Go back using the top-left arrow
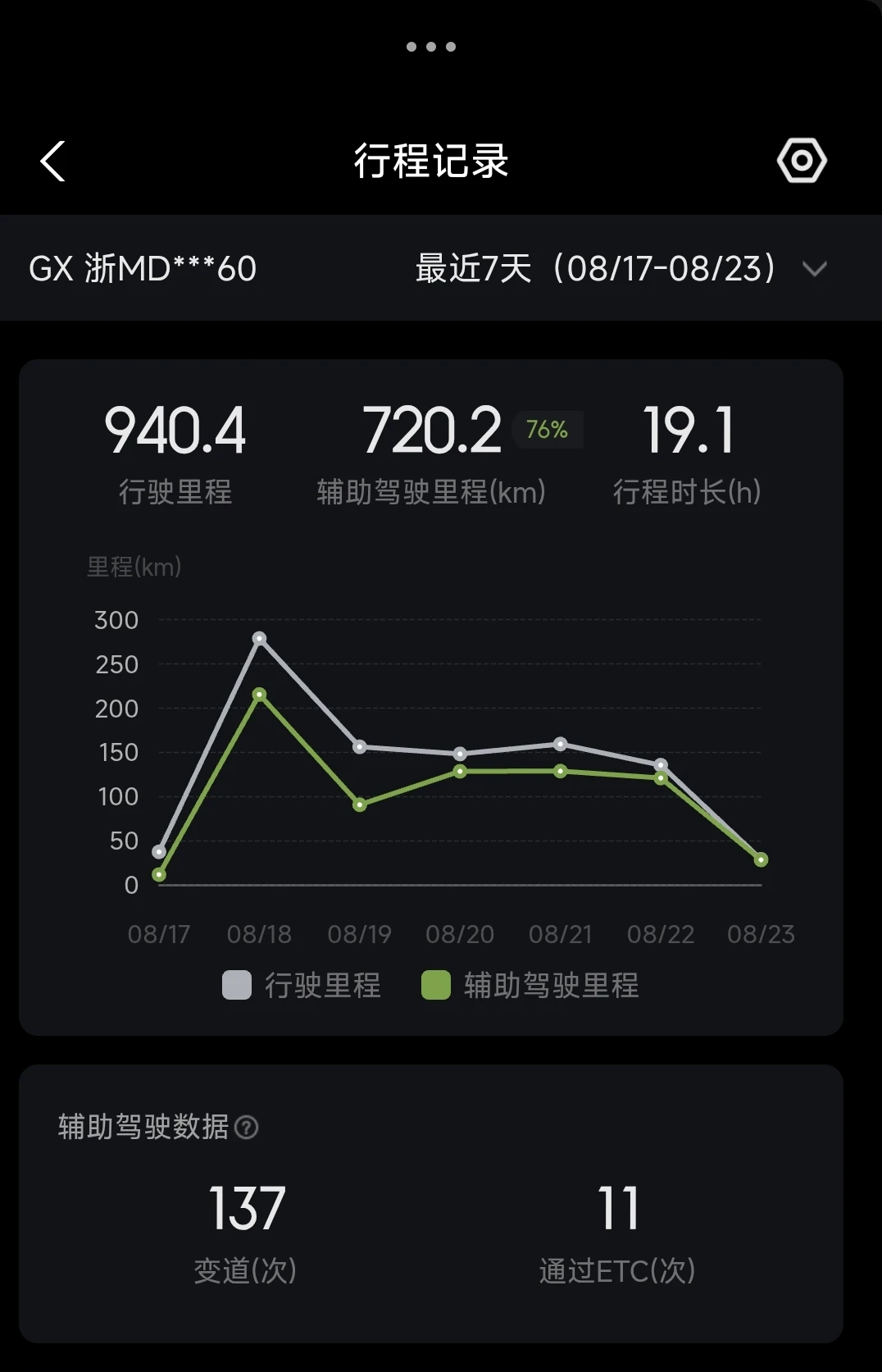Image resolution: width=882 pixels, height=1372 pixels. pos(52,161)
